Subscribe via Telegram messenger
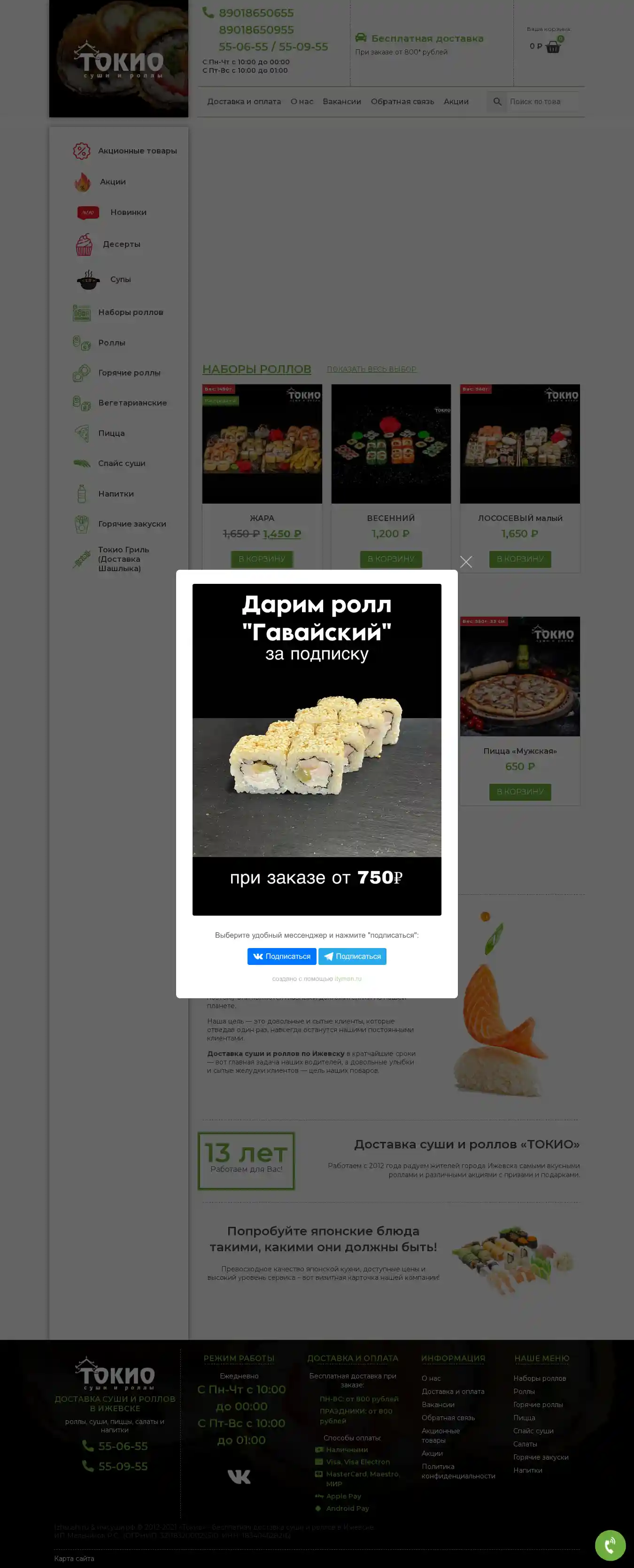 (x=352, y=956)
